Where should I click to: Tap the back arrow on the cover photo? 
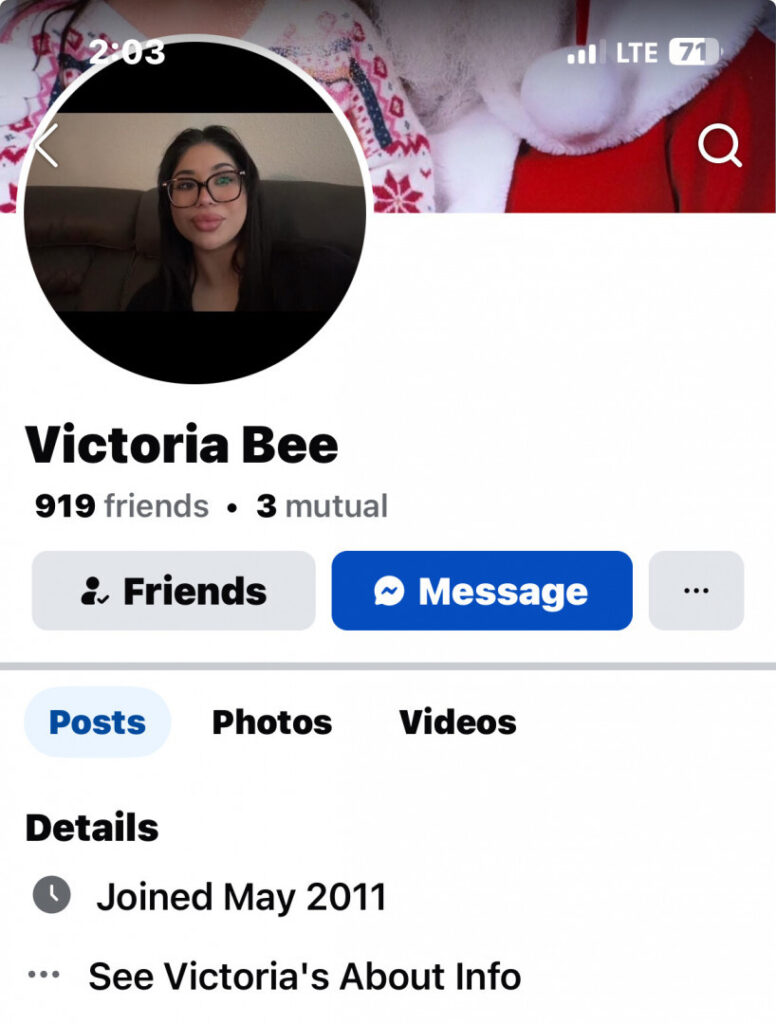[46, 146]
